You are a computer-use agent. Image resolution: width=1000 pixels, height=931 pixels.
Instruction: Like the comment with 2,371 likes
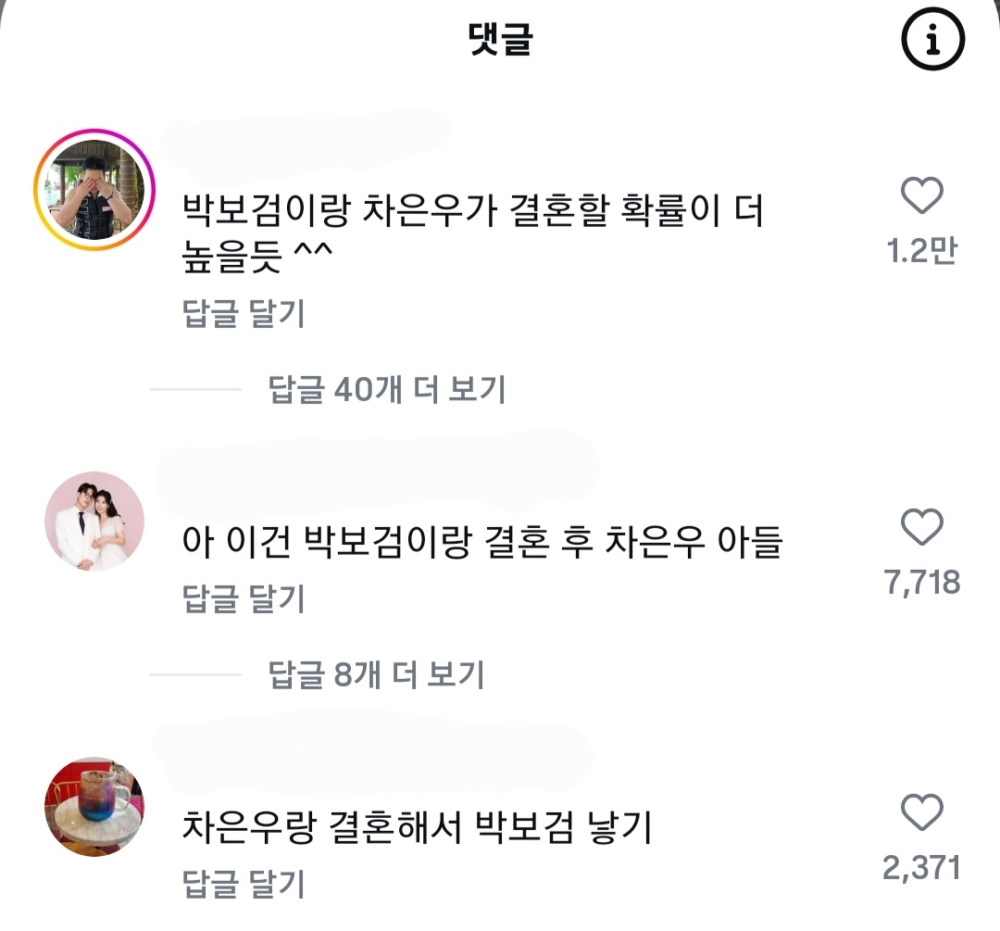point(922,813)
